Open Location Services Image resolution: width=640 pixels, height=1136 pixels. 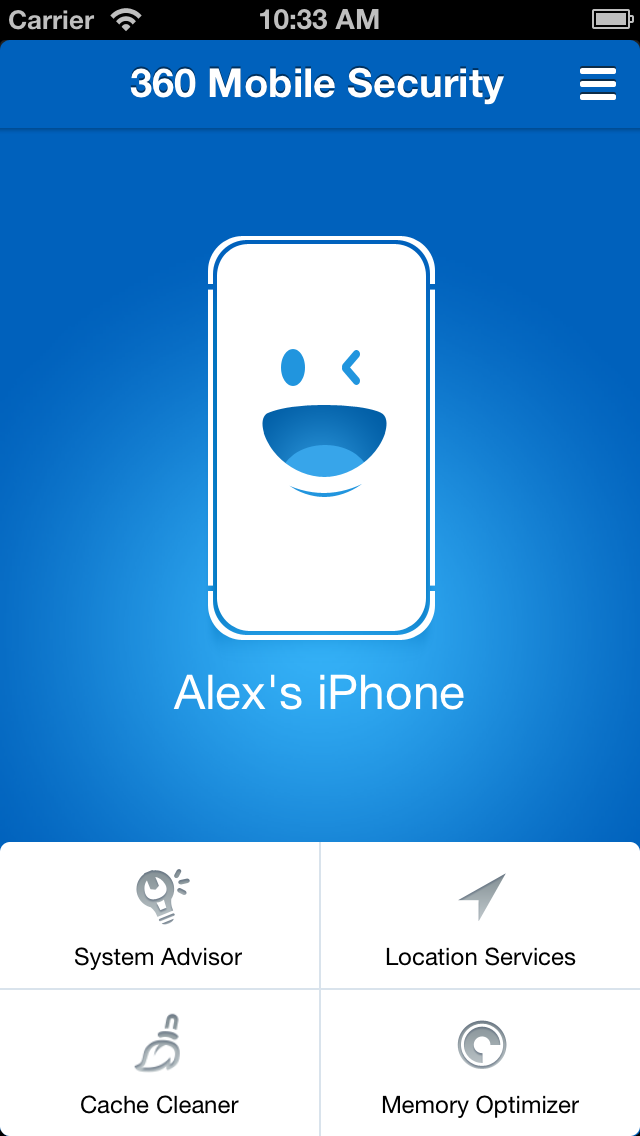click(x=480, y=916)
